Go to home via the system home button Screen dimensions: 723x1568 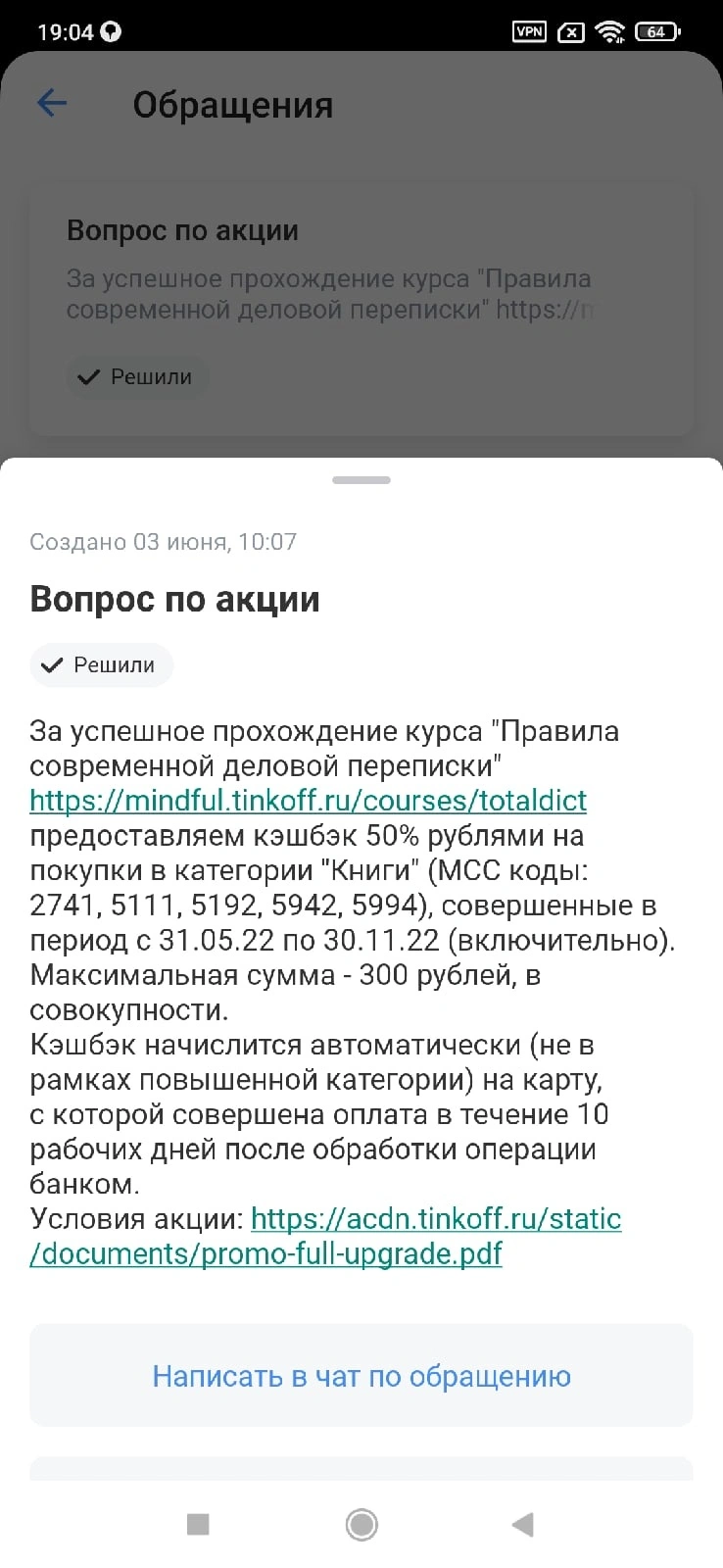361,1524
